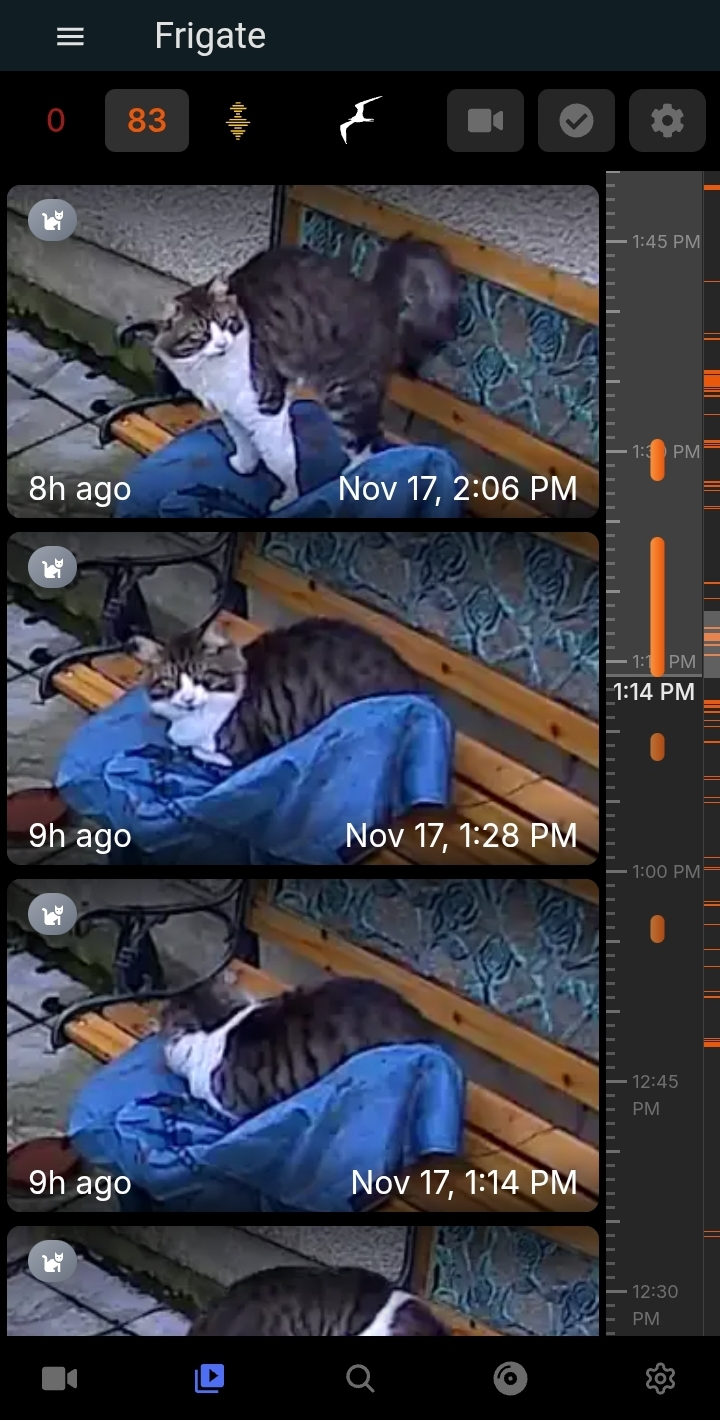Image resolution: width=720 pixels, height=1420 pixels.
Task: Open the Frigate bird logo
Action: tap(360, 120)
